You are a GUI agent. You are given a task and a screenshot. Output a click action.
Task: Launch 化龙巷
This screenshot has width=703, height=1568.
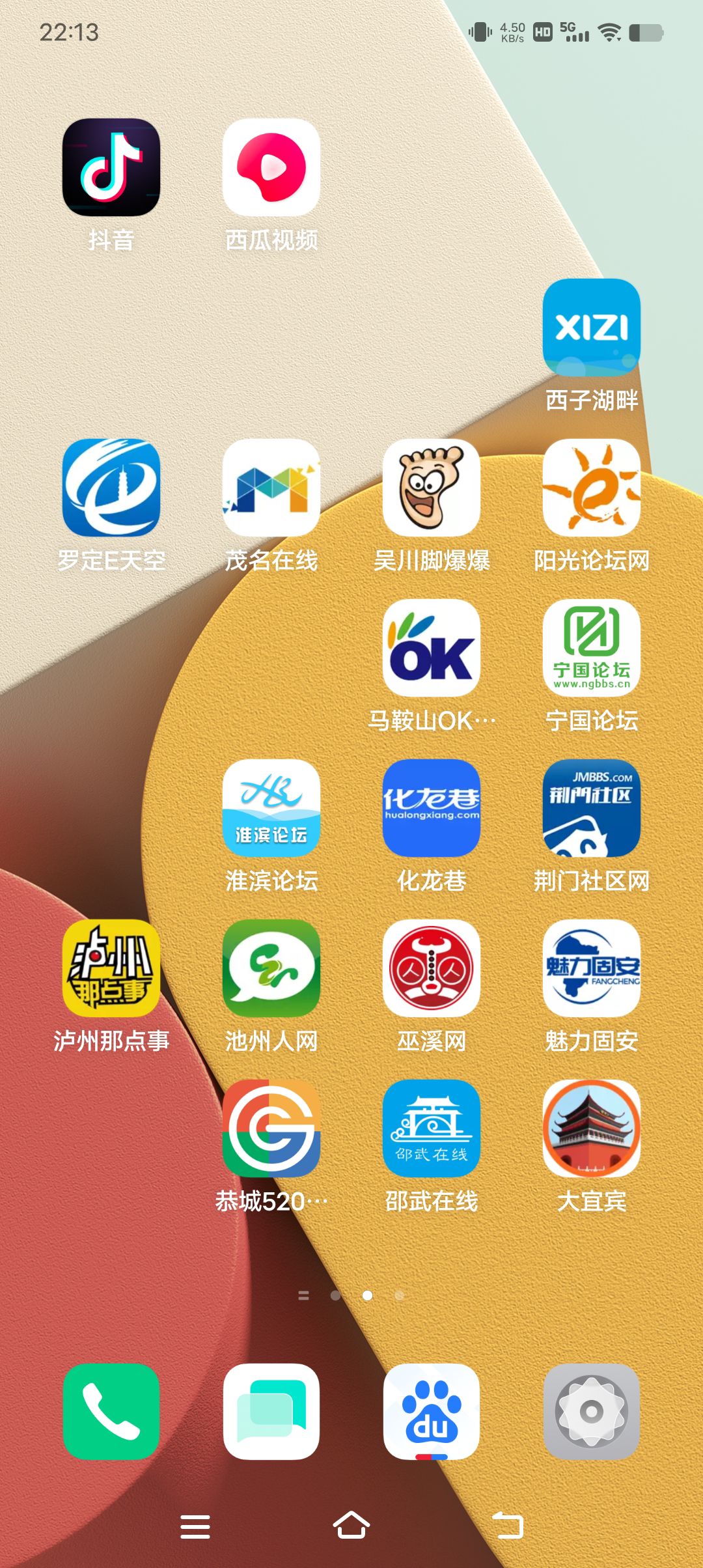click(432, 808)
